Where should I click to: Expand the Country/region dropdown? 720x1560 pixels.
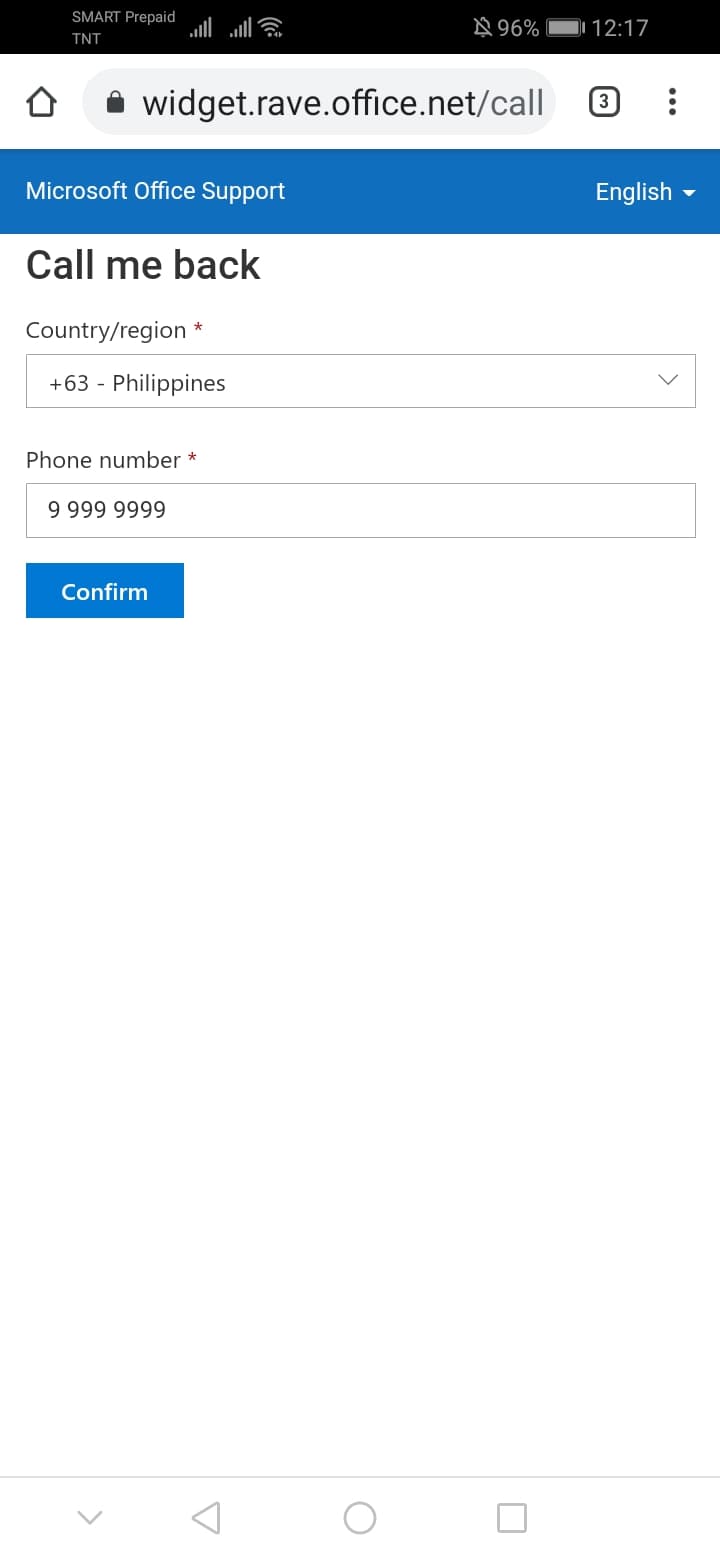360,381
